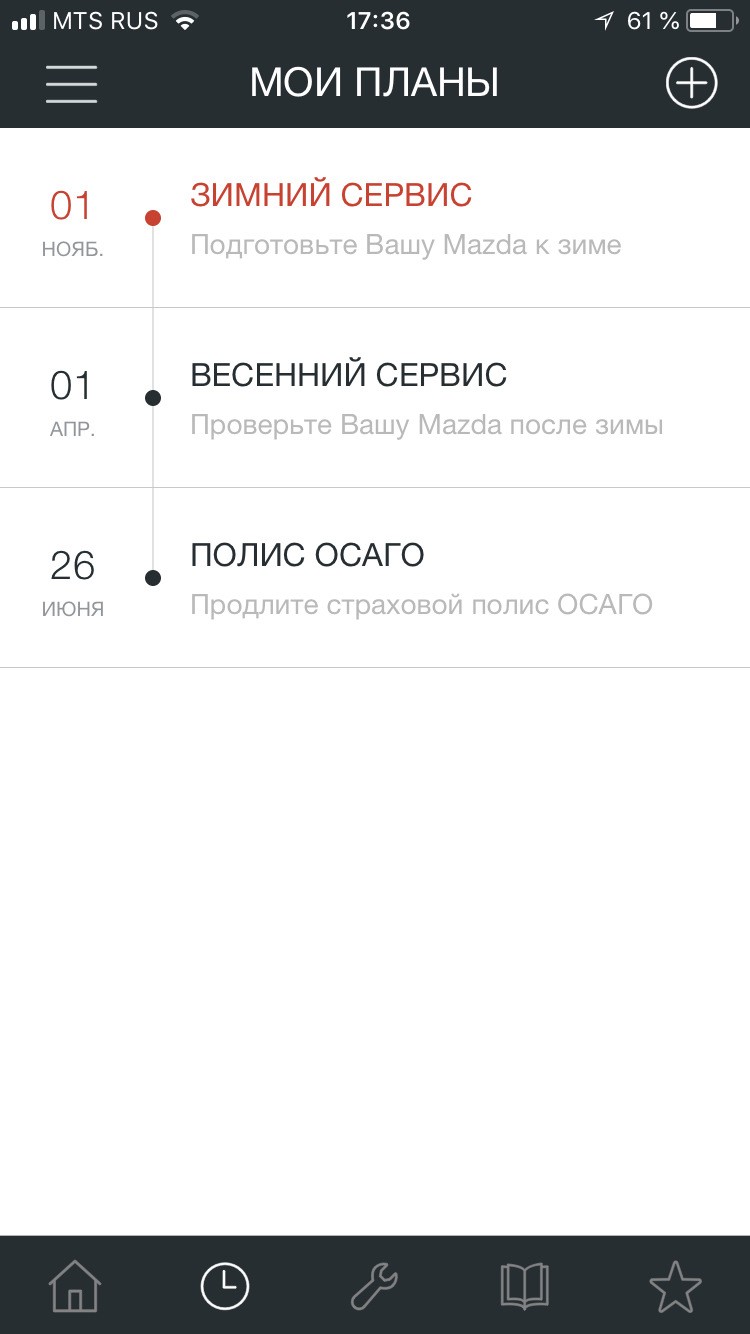
Task: Open the ПОЛИС ОСАГО insurance reminder
Action: [400, 577]
